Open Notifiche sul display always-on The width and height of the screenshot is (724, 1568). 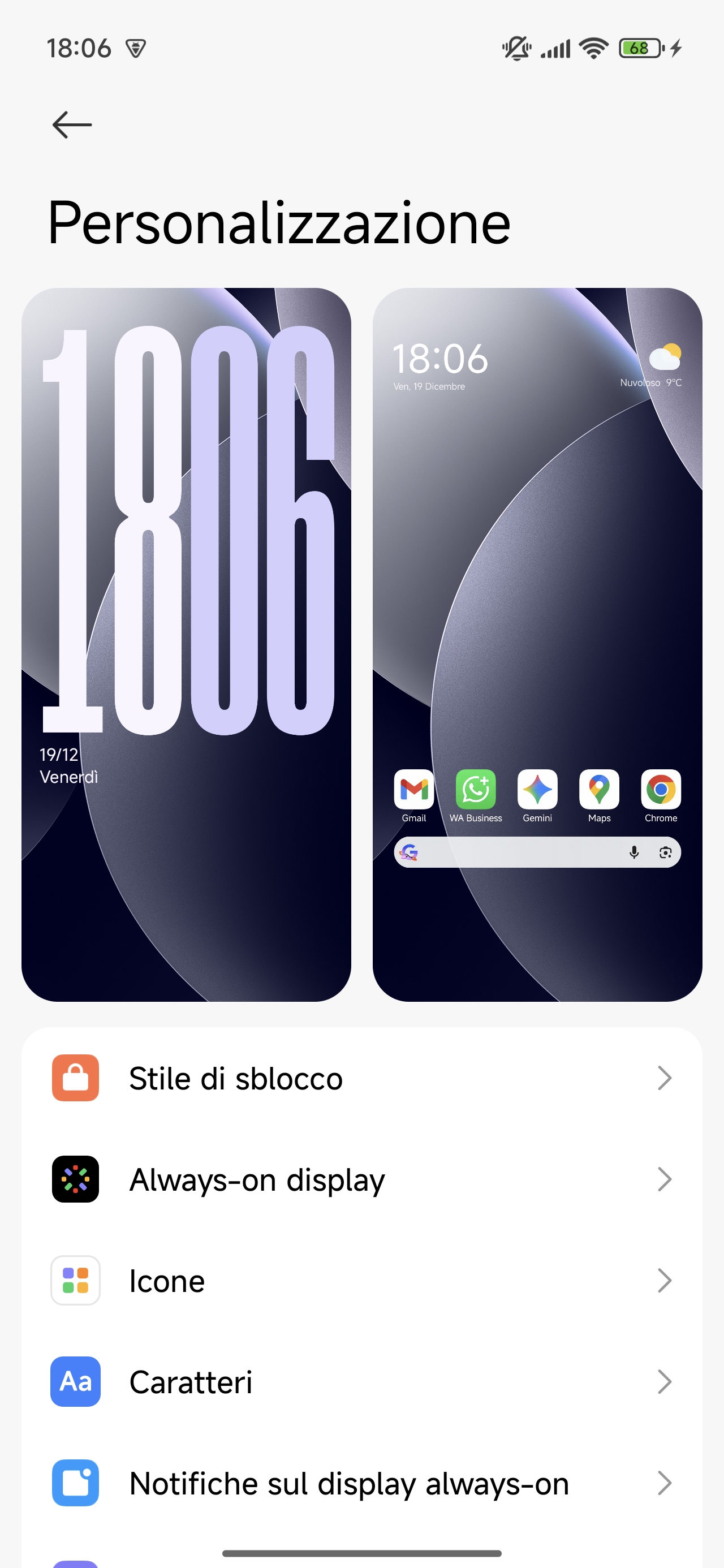point(361,1483)
